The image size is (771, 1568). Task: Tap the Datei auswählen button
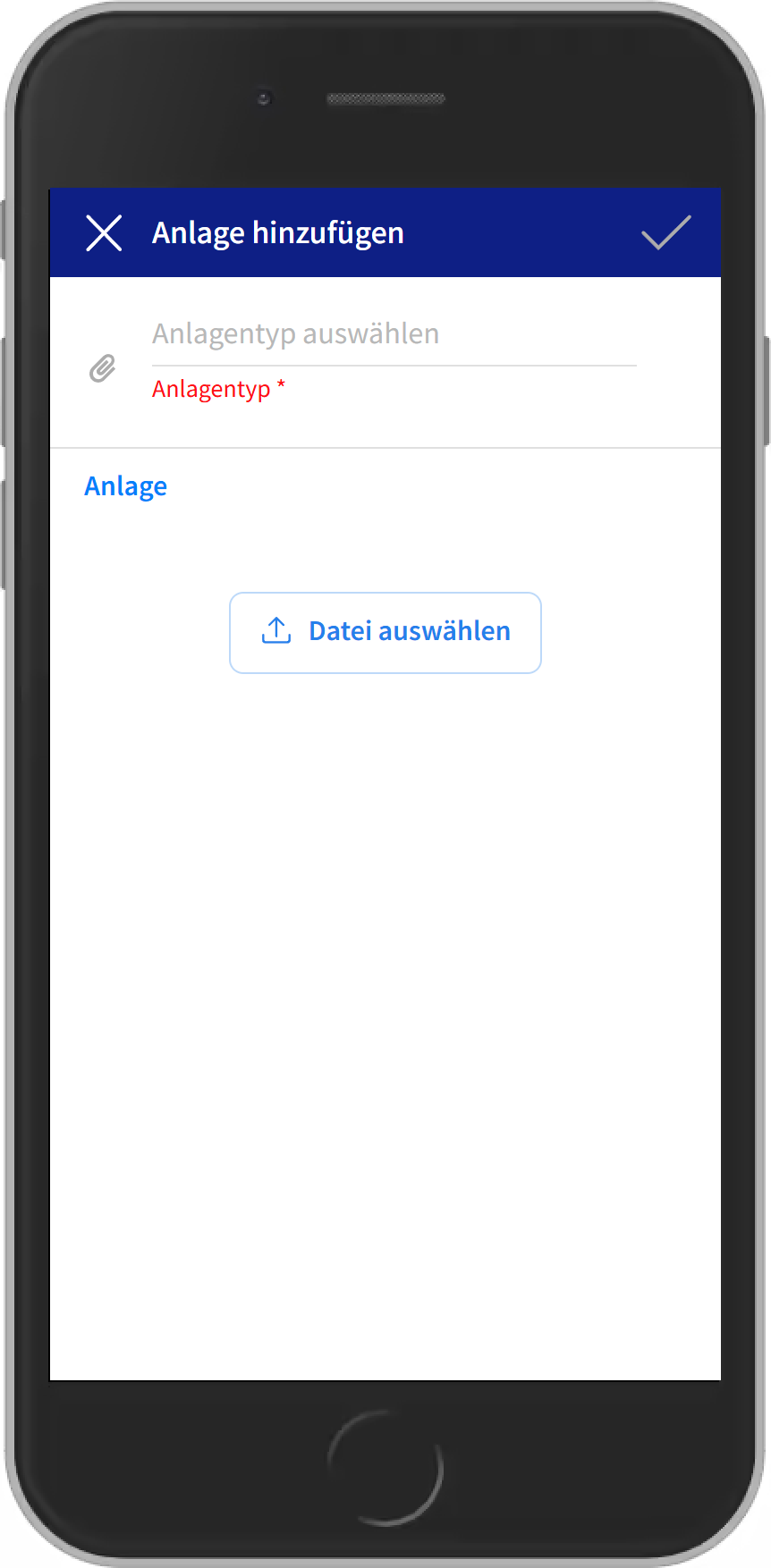[x=385, y=632]
